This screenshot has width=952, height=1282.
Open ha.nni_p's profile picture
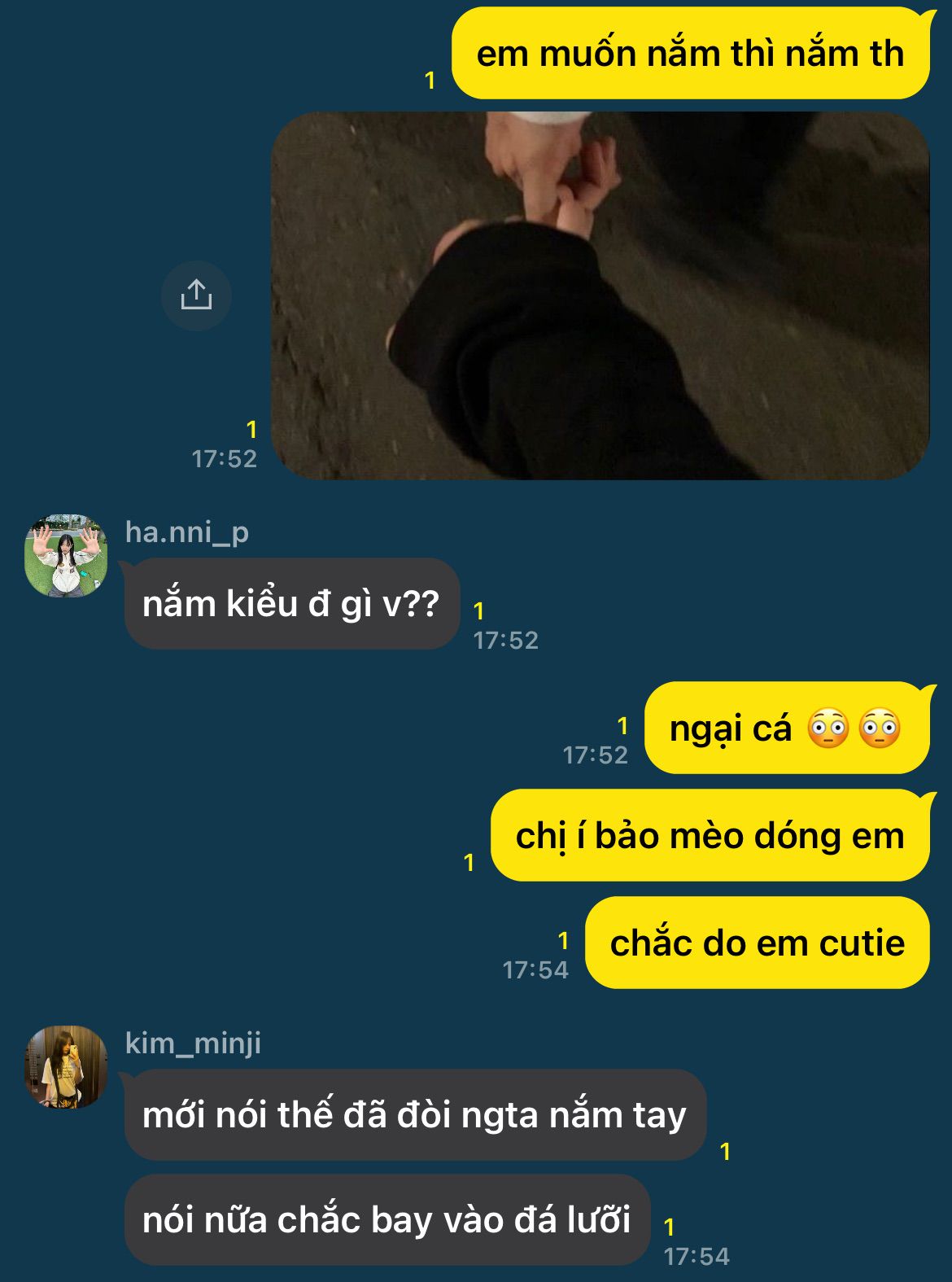[x=66, y=555]
